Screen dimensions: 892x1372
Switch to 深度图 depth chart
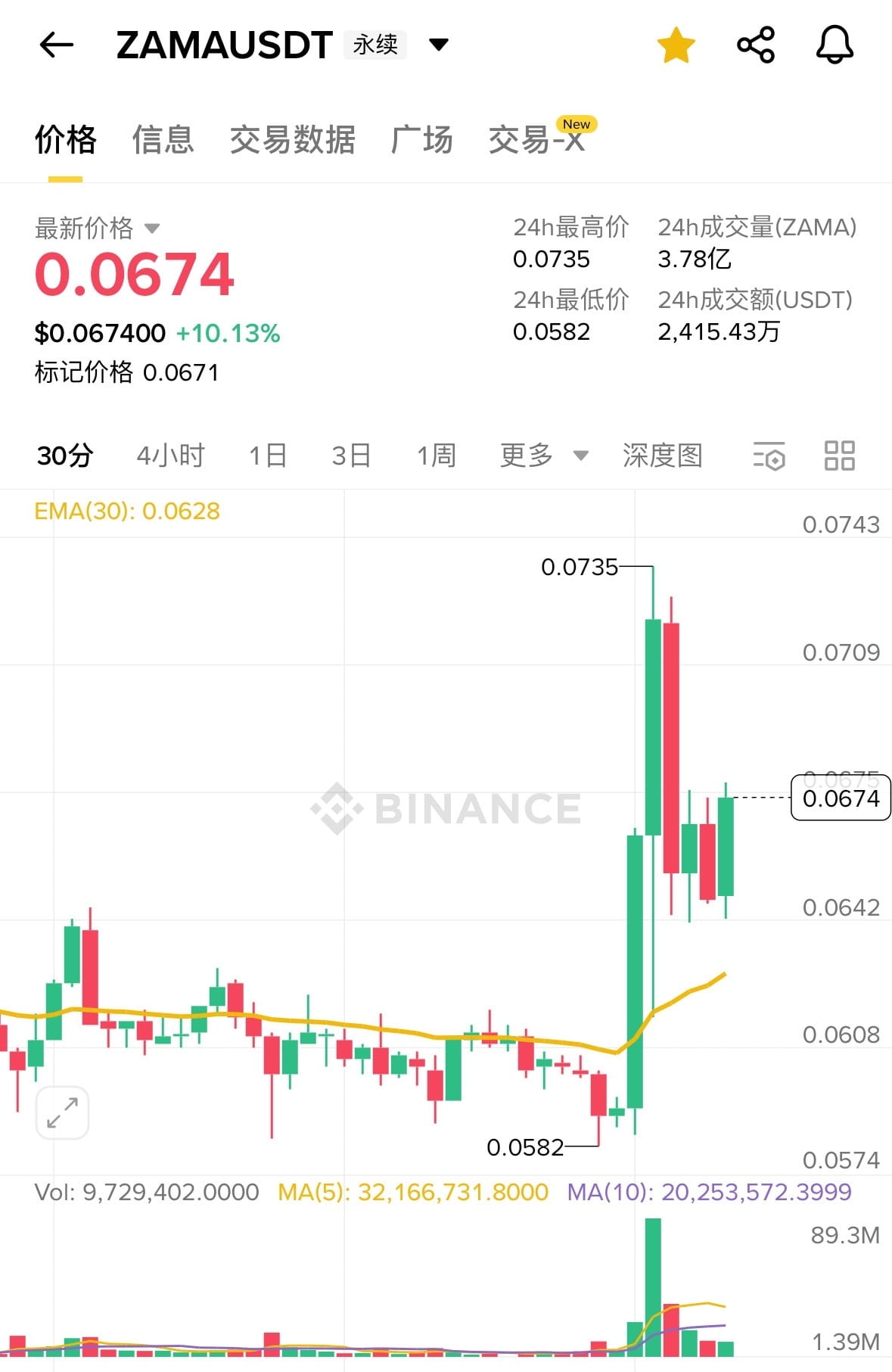[663, 456]
